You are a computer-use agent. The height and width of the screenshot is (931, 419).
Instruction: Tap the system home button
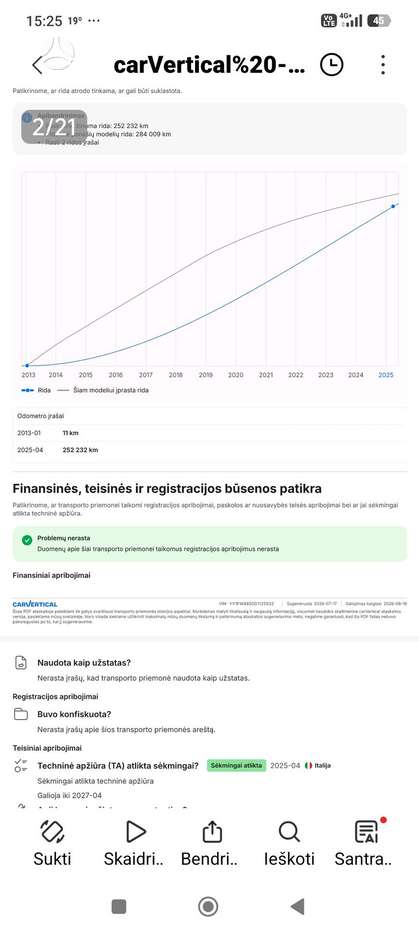point(208,906)
